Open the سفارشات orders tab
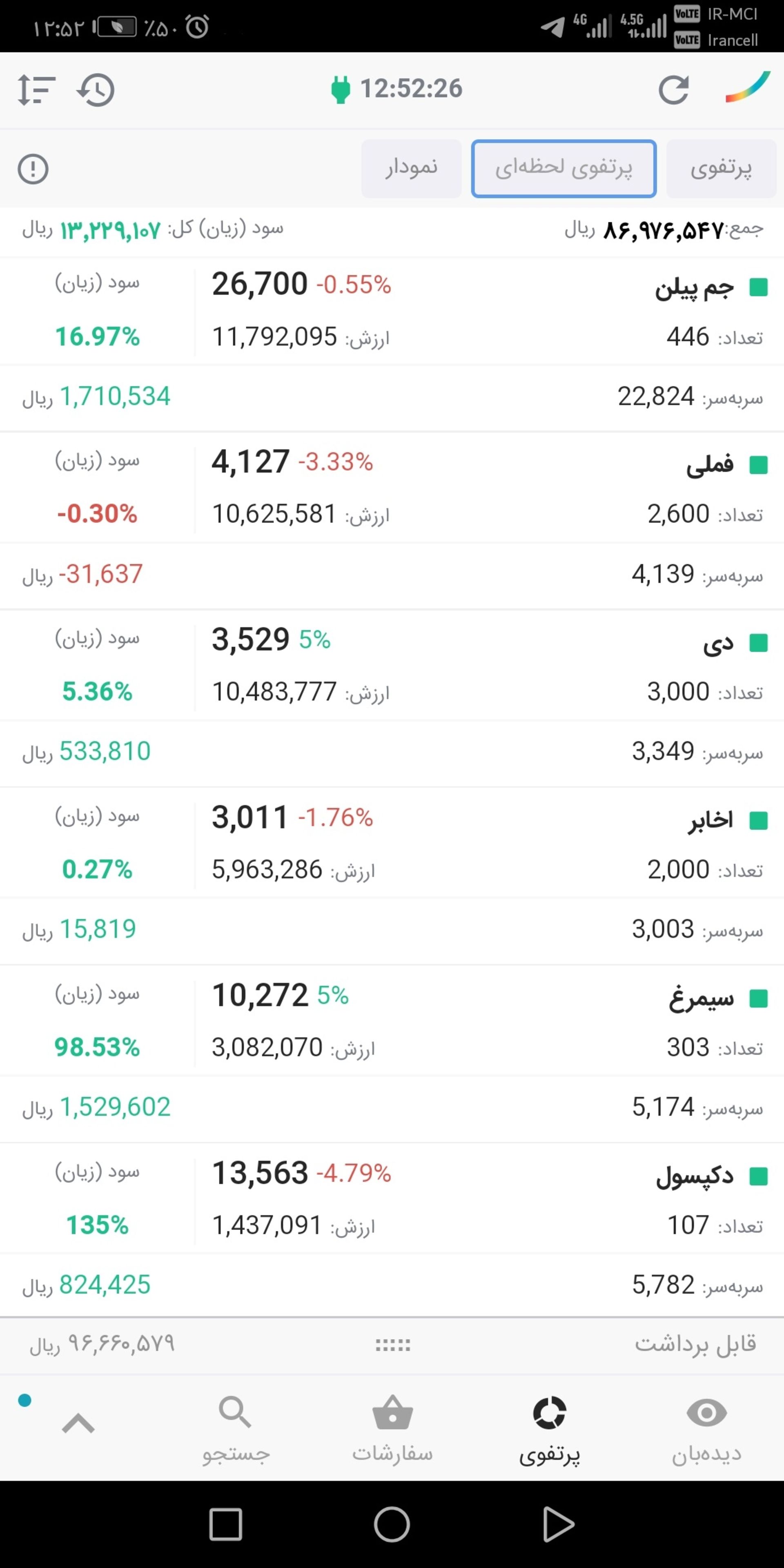The height and width of the screenshot is (1568, 784). [392, 1428]
